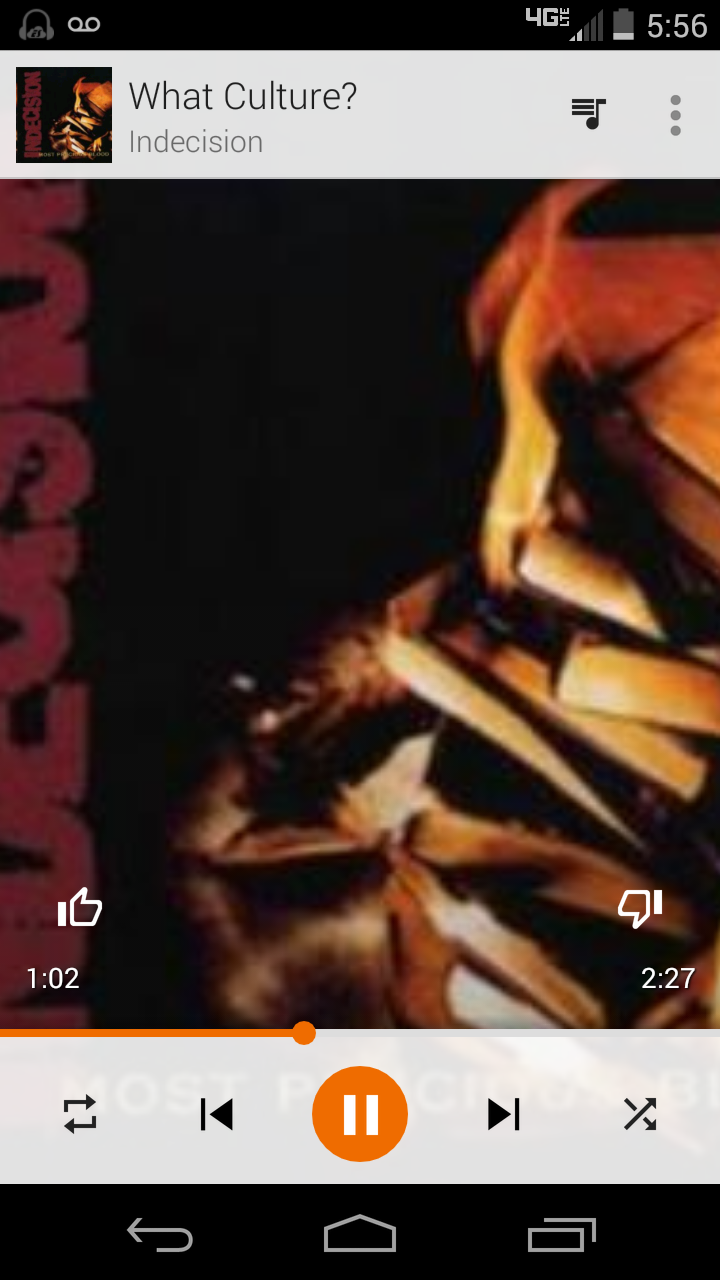Viewport: 720px width, 1280px height.
Task: Skip to the previous track
Action: pyautogui.click(x=216, y=1114)
